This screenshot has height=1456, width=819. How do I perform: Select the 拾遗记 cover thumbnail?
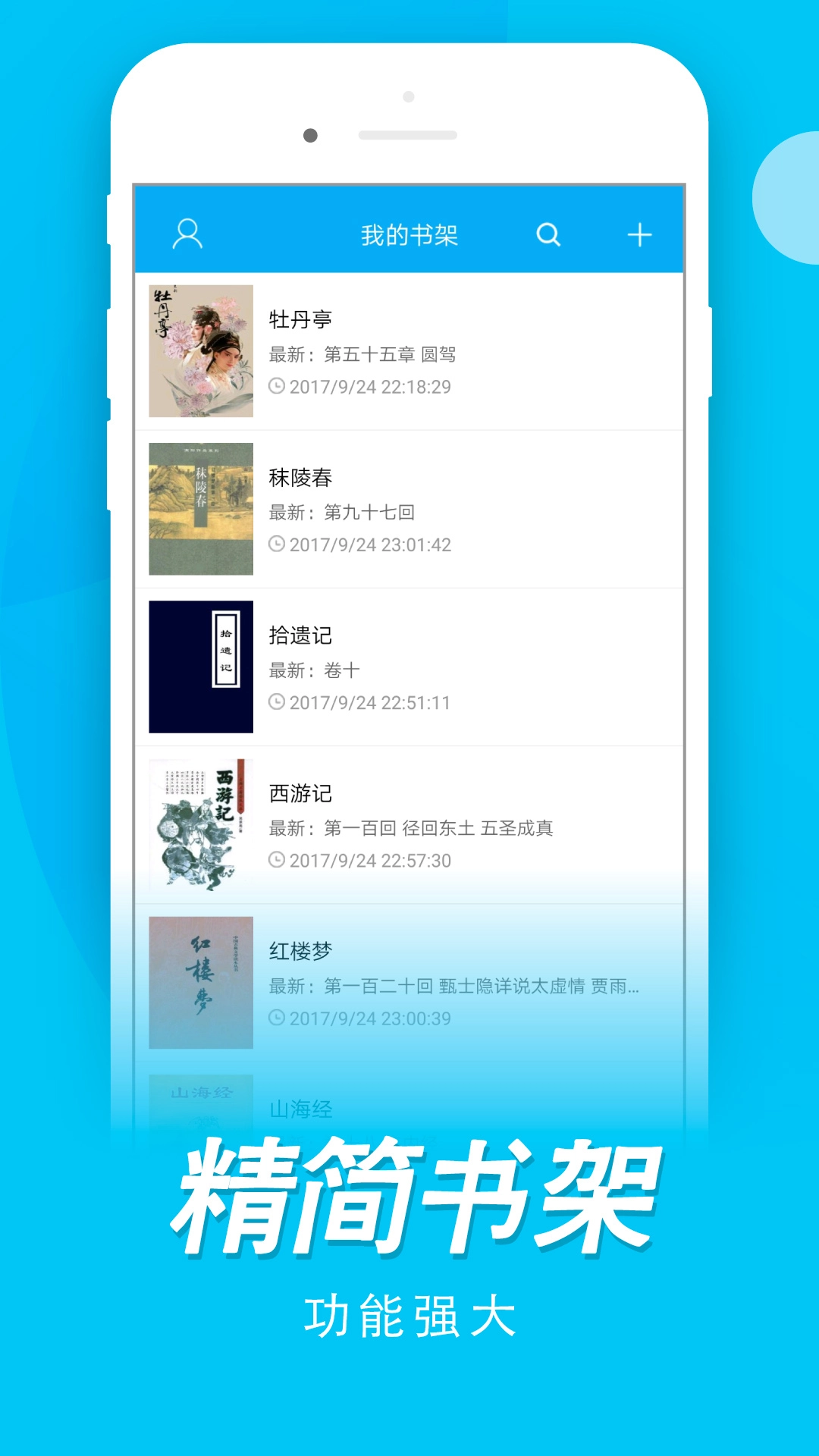(x=200, y=665)
